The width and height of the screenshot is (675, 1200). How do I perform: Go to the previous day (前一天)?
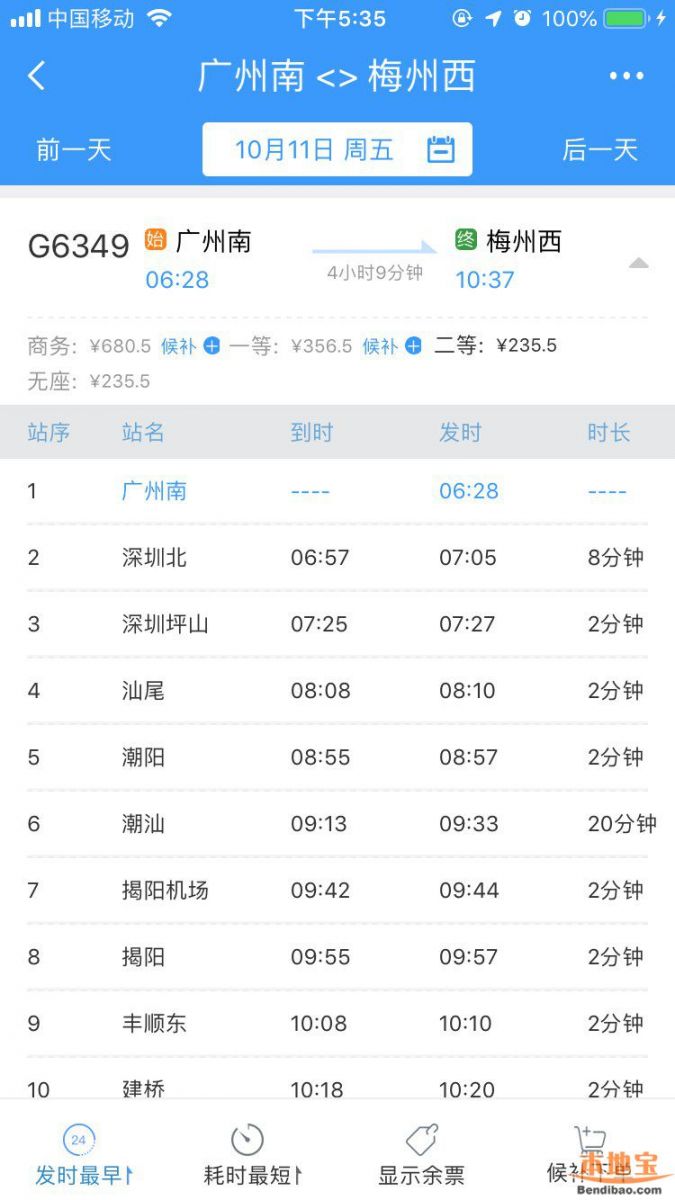pos(73,150)
